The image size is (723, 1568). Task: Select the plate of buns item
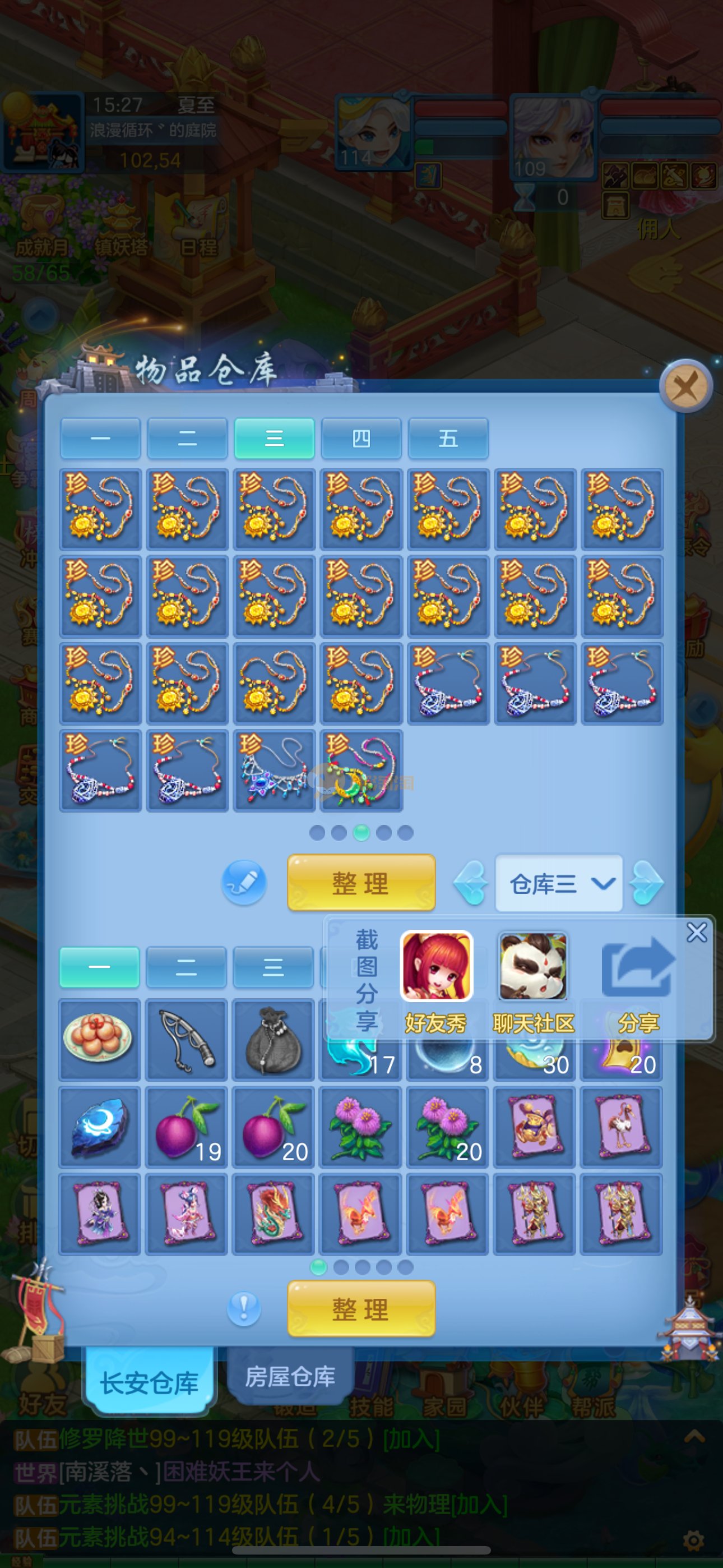pyautogui.click(x=99, y=1040)
